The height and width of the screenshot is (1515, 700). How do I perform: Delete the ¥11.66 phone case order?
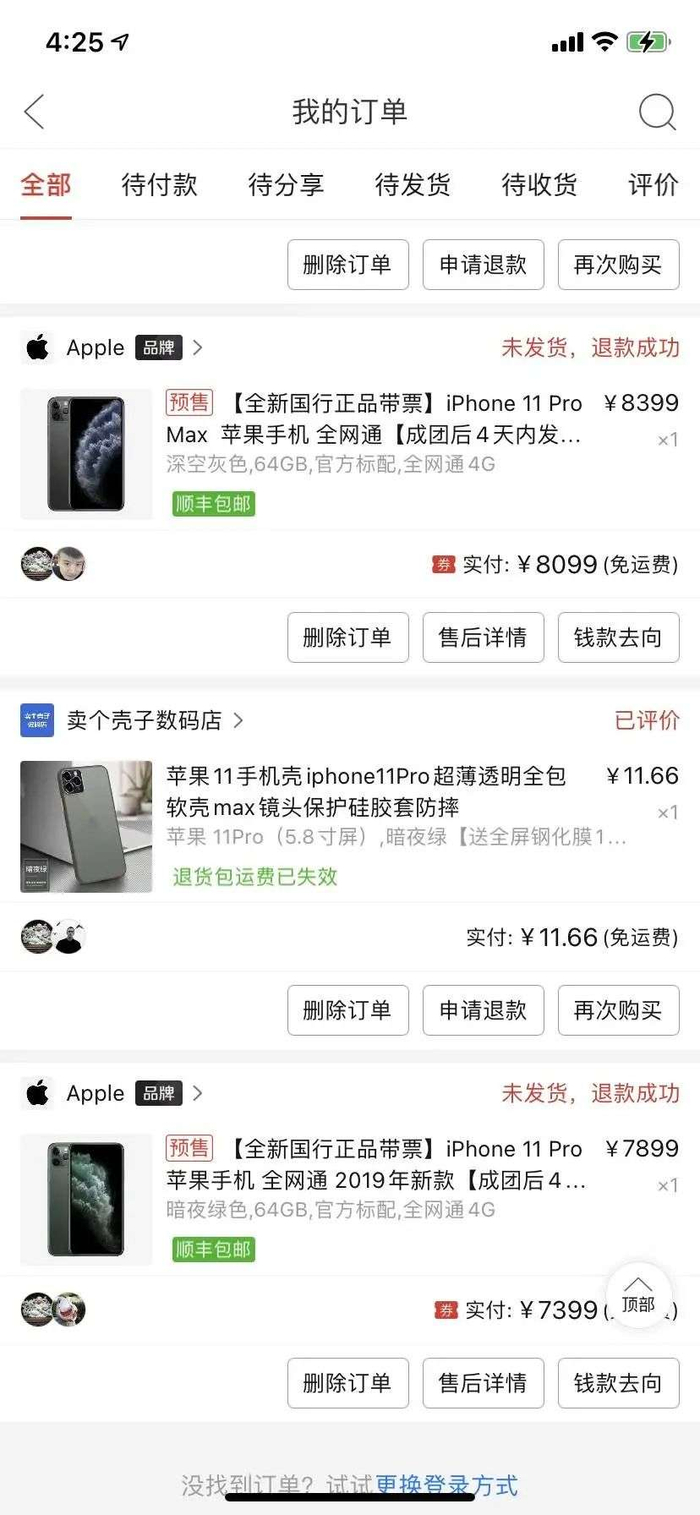pyautogui.click(x=348, y=1010)
